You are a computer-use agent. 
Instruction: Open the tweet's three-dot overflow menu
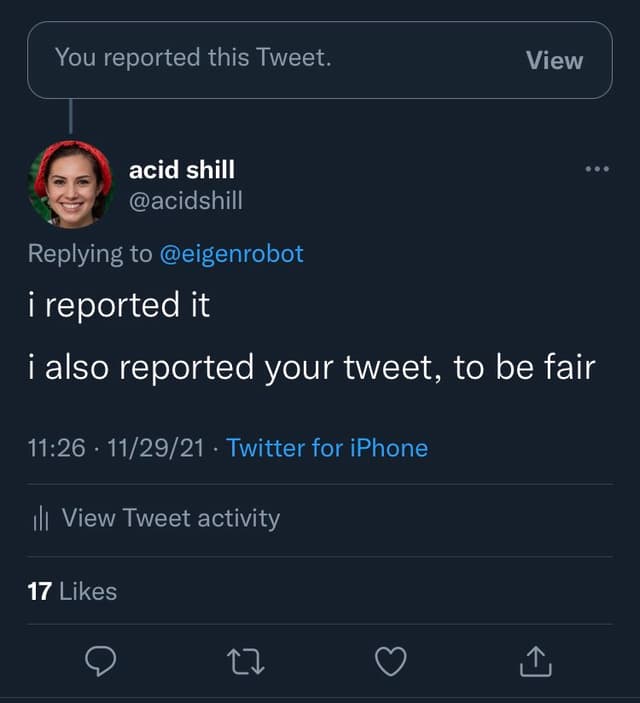point(596,168)
